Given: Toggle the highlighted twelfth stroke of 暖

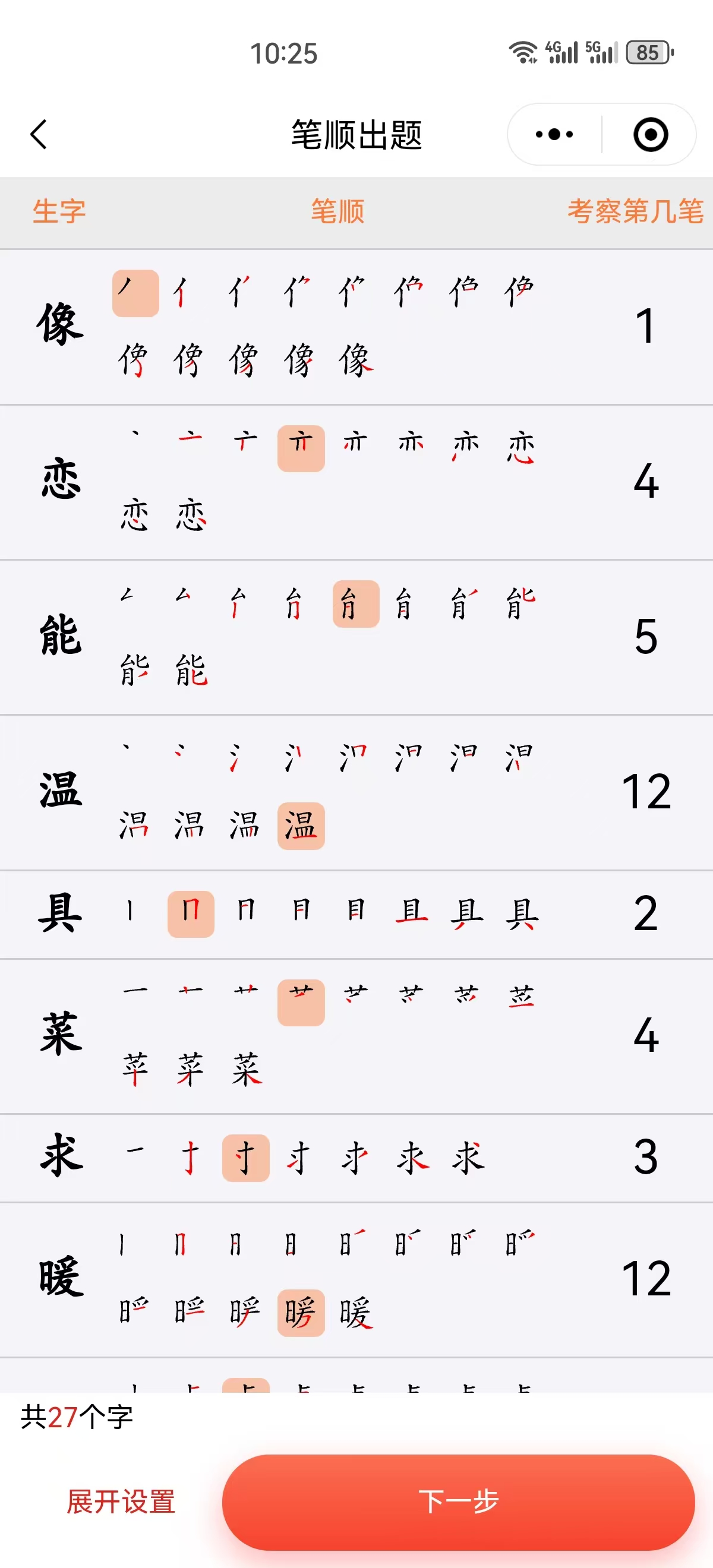Looking at the screenshot, I should (300, 1308).
